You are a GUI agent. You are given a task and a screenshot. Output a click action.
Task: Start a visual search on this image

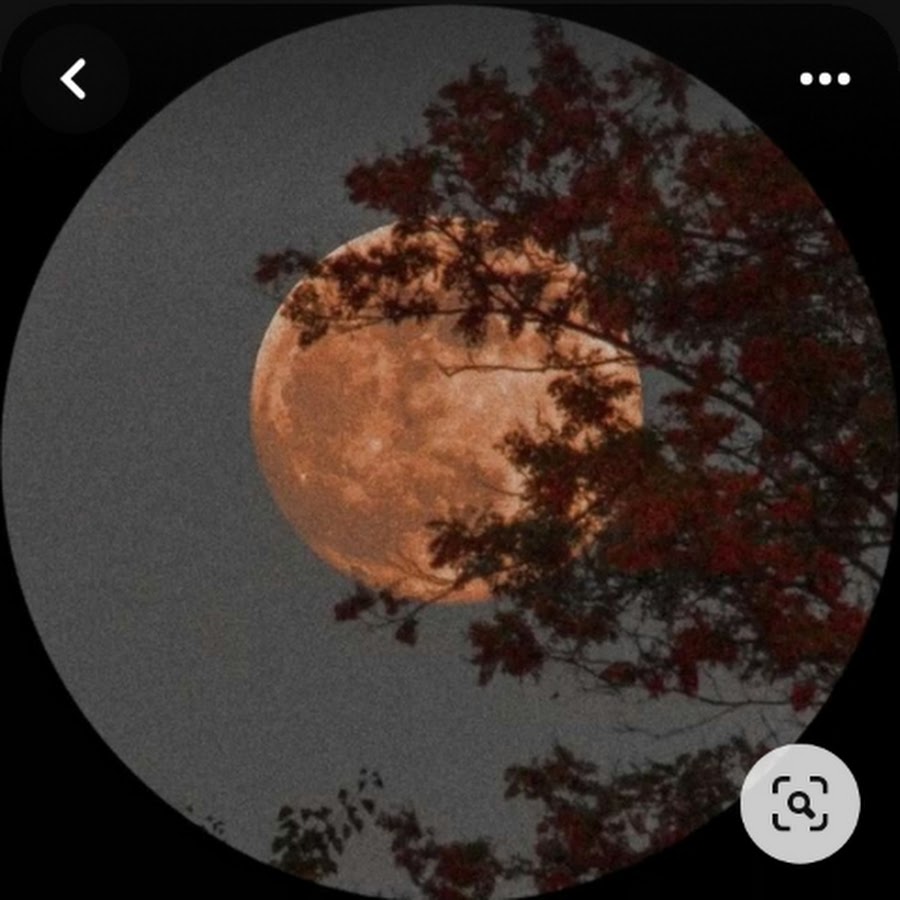click(x=799, y=803)
